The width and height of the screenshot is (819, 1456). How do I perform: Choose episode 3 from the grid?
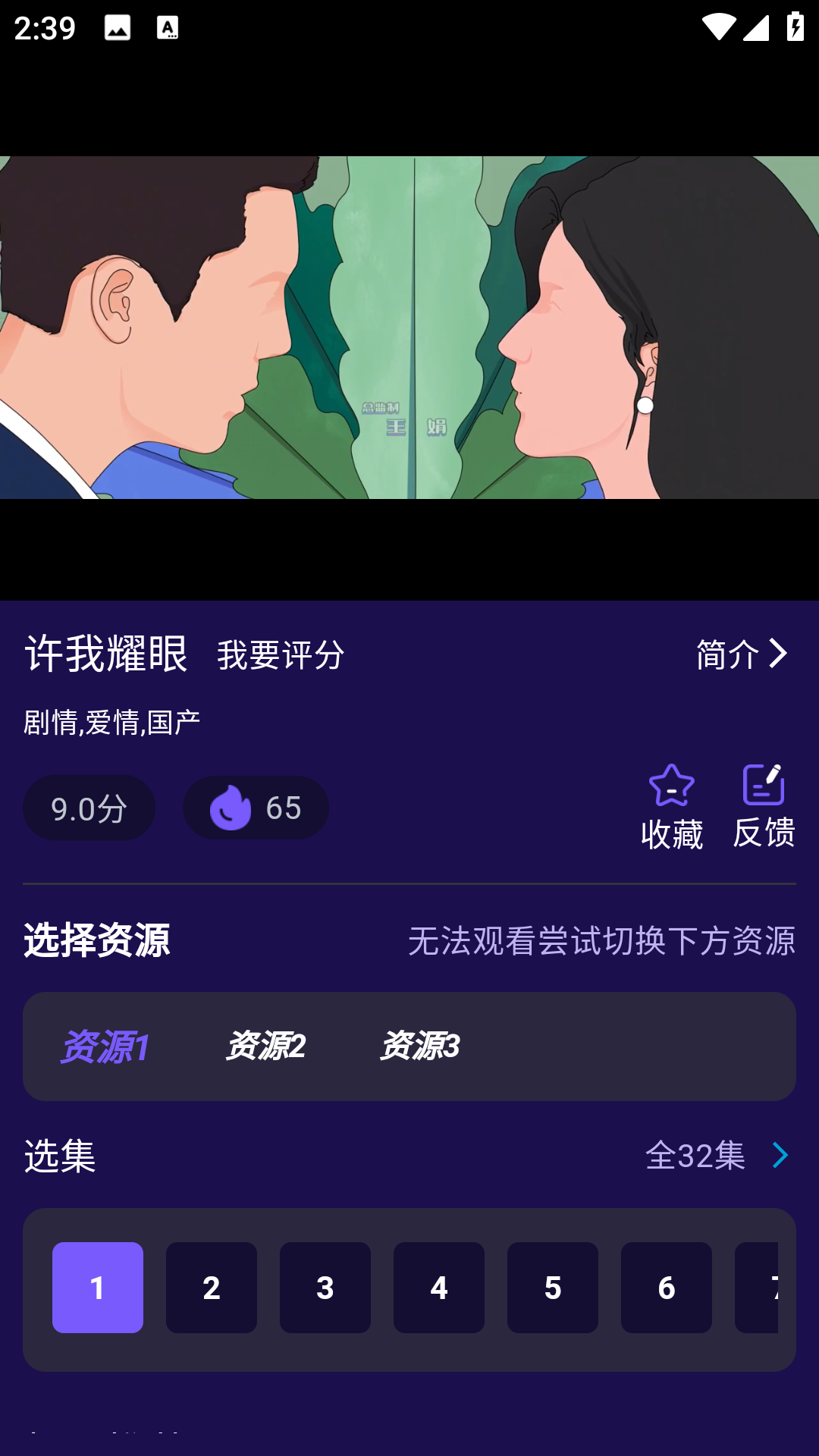tap(325, 1287)
